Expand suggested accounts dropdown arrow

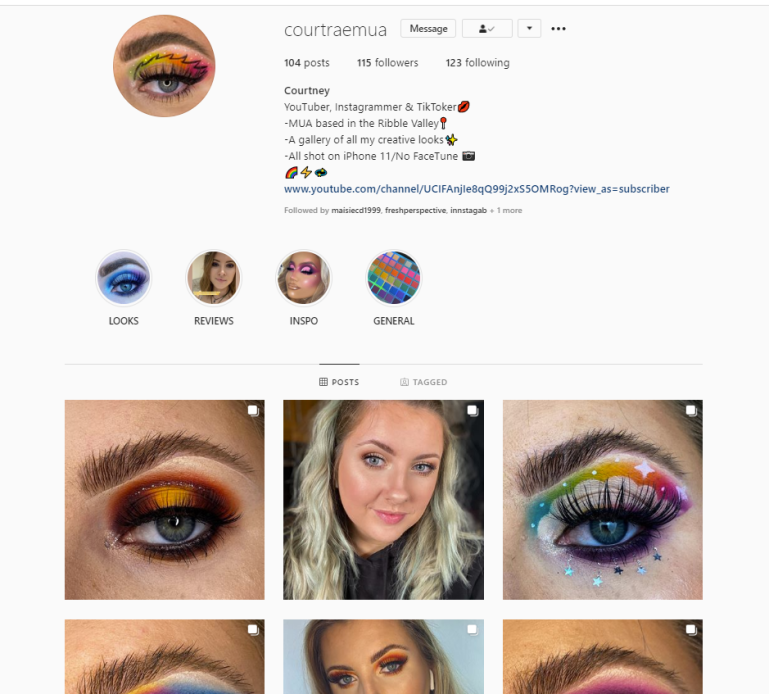[x=529, y=29]
